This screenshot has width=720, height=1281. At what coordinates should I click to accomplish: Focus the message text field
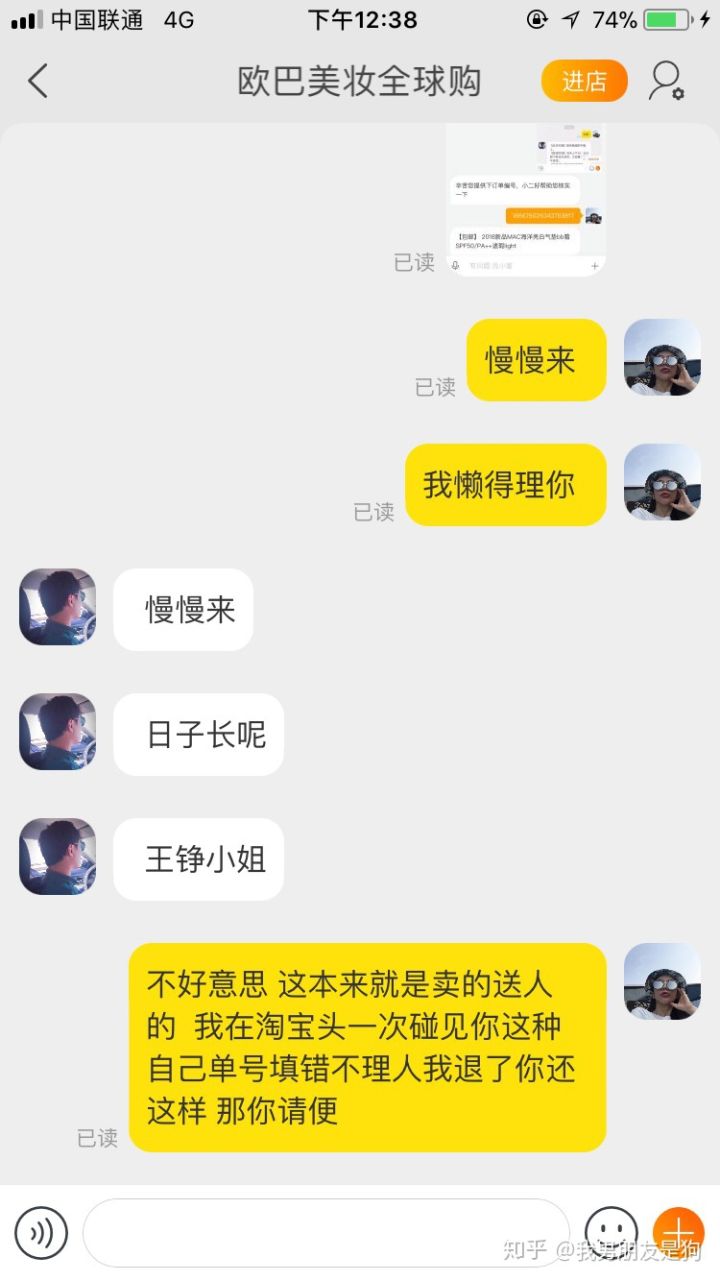(x=325, y=1232)
